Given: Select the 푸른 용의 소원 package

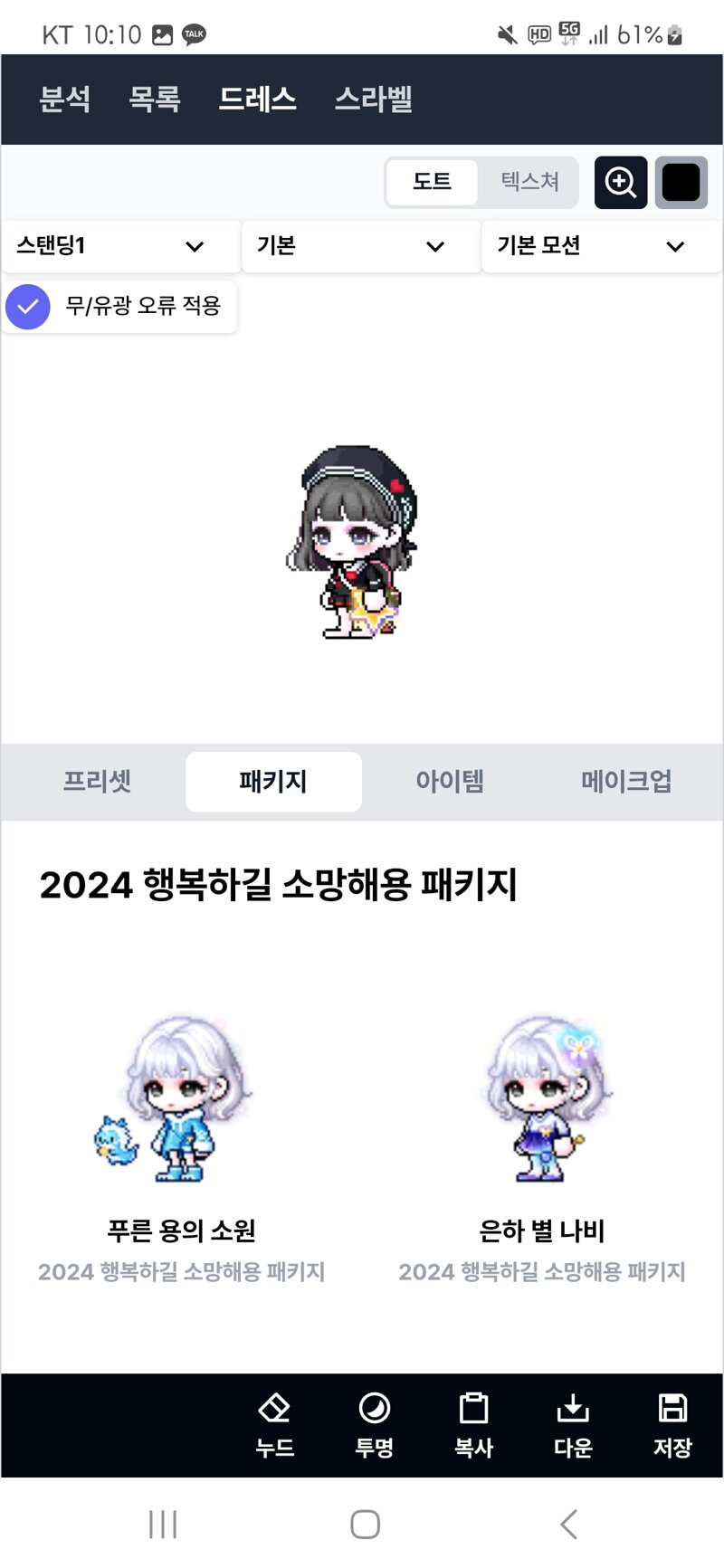Looking at the screenshot, I should point(181,1149).
